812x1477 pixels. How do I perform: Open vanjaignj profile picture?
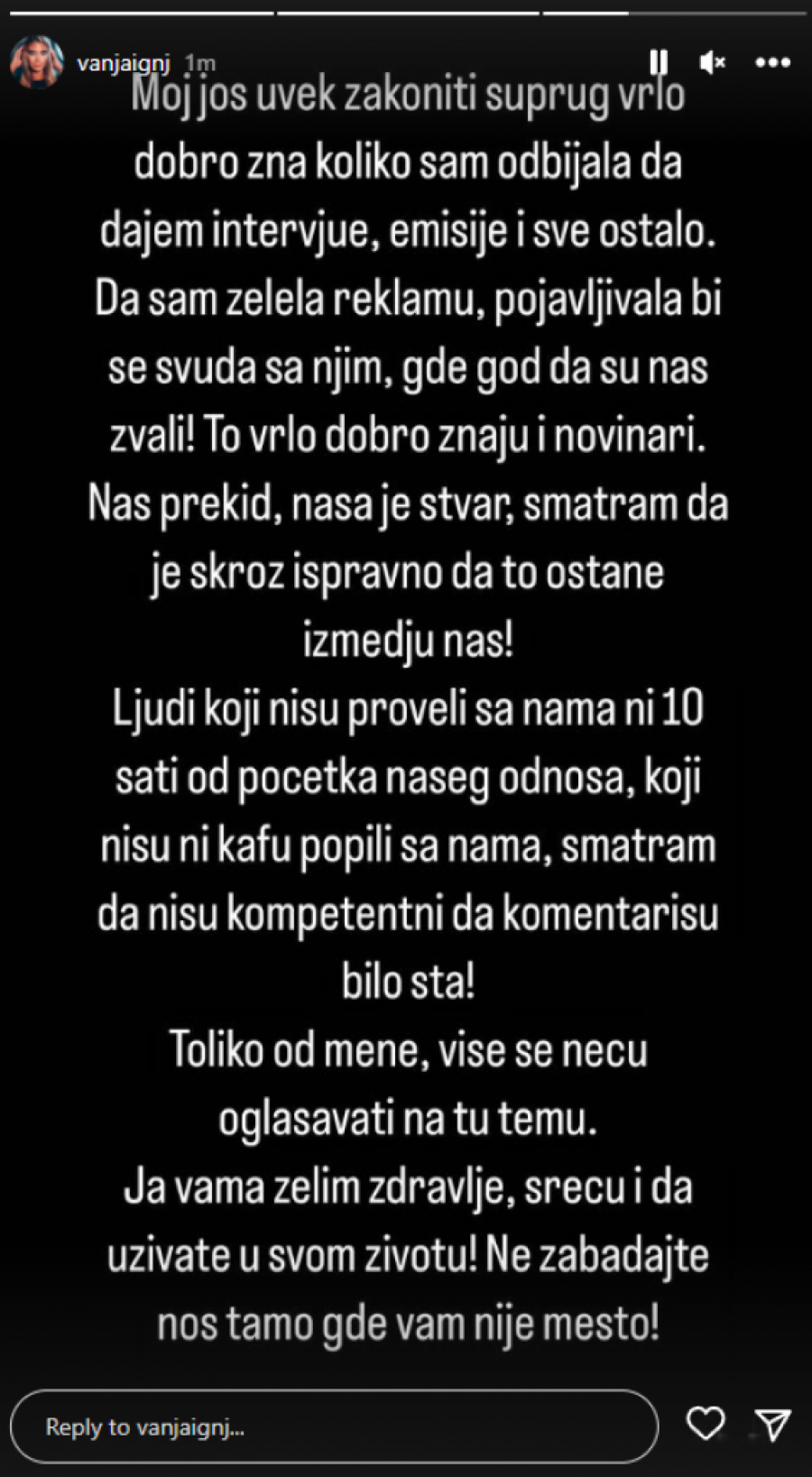coord(36,62)
